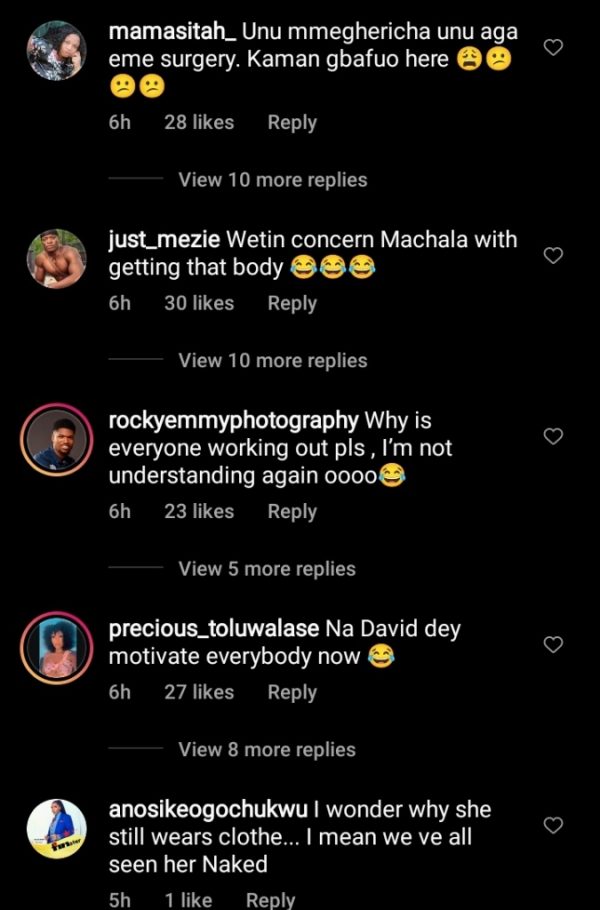Like just_mezie's comment
Screen dimensions: 600x910
(553, 256)
